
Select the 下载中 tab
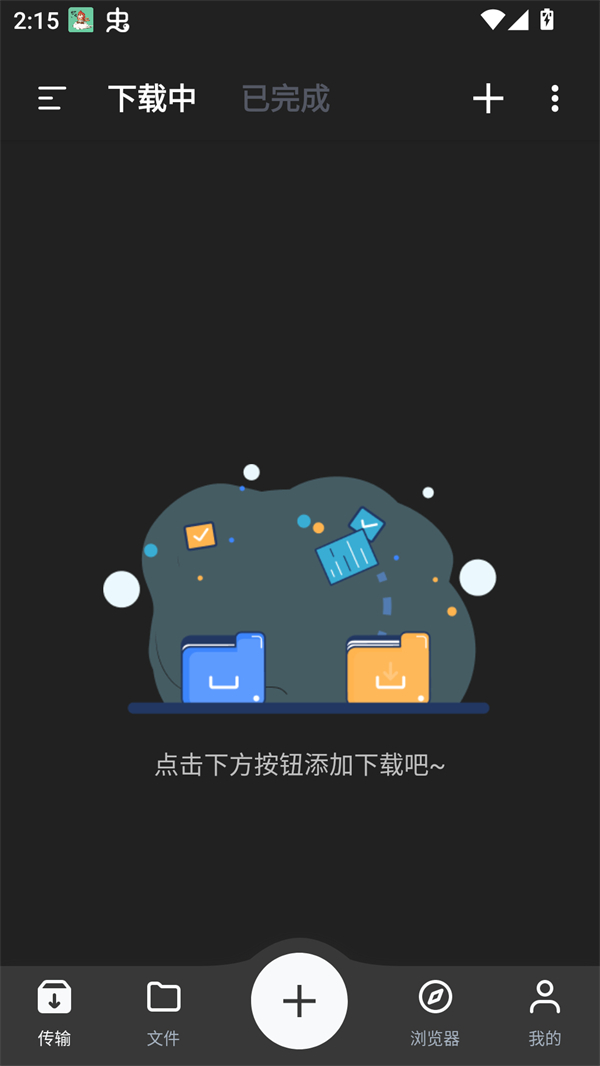(152, 98)
